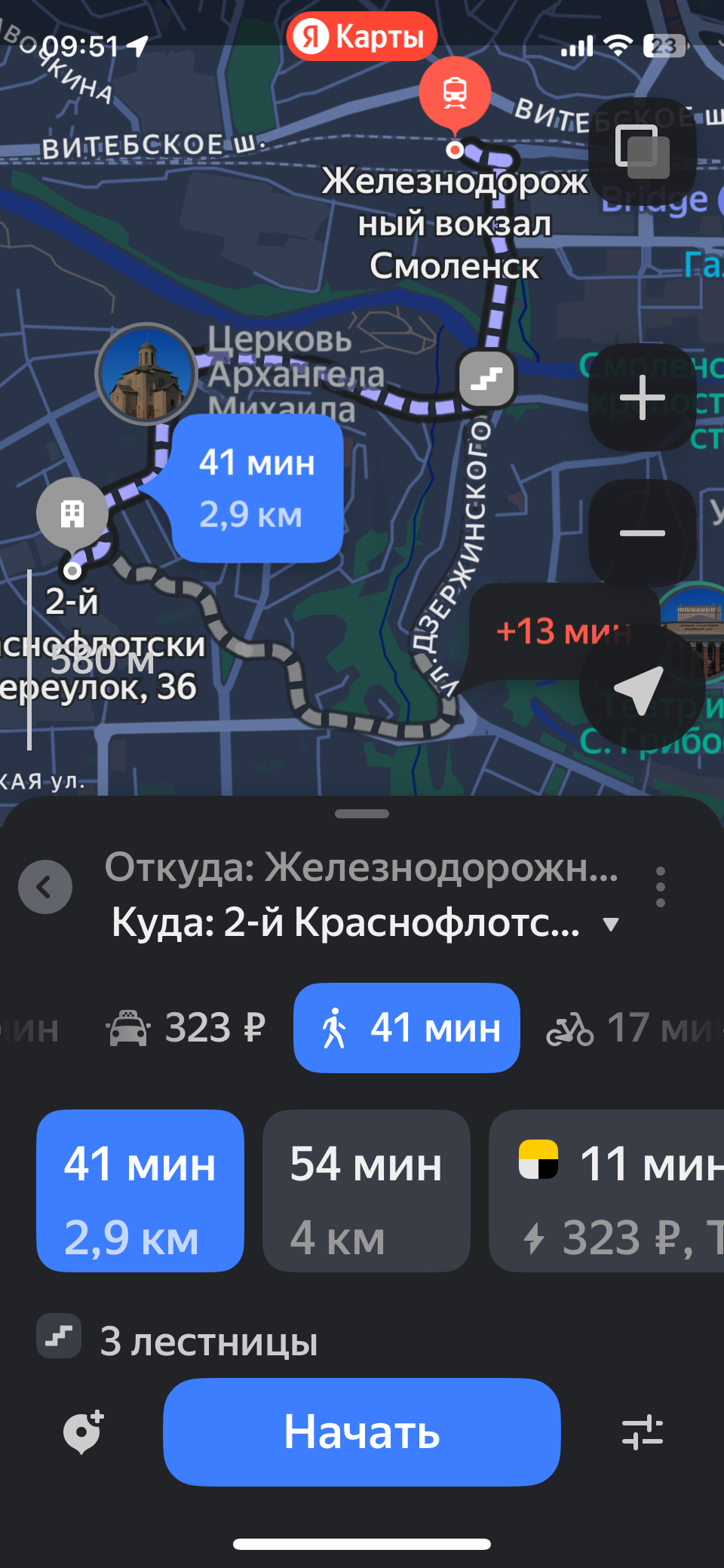Add a stop point to the route
The image size is (724, 1568).
82,1431
